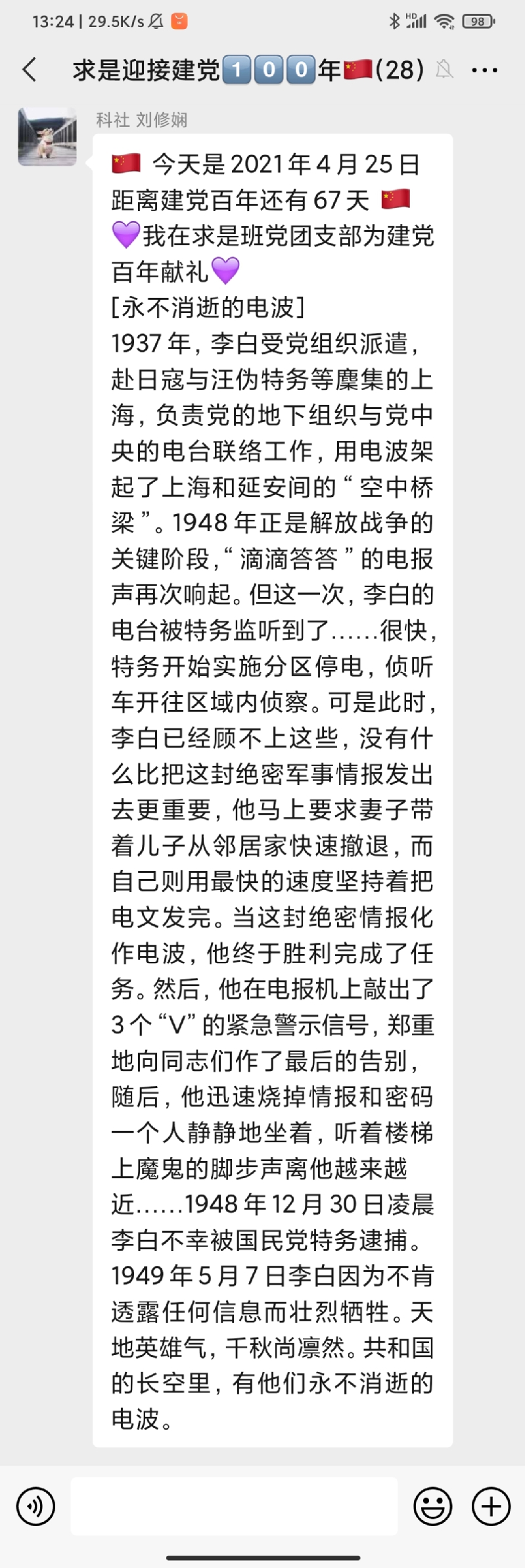Go back to the chat list
Viewport: 525px width, 1568px height.
[30, 70]
